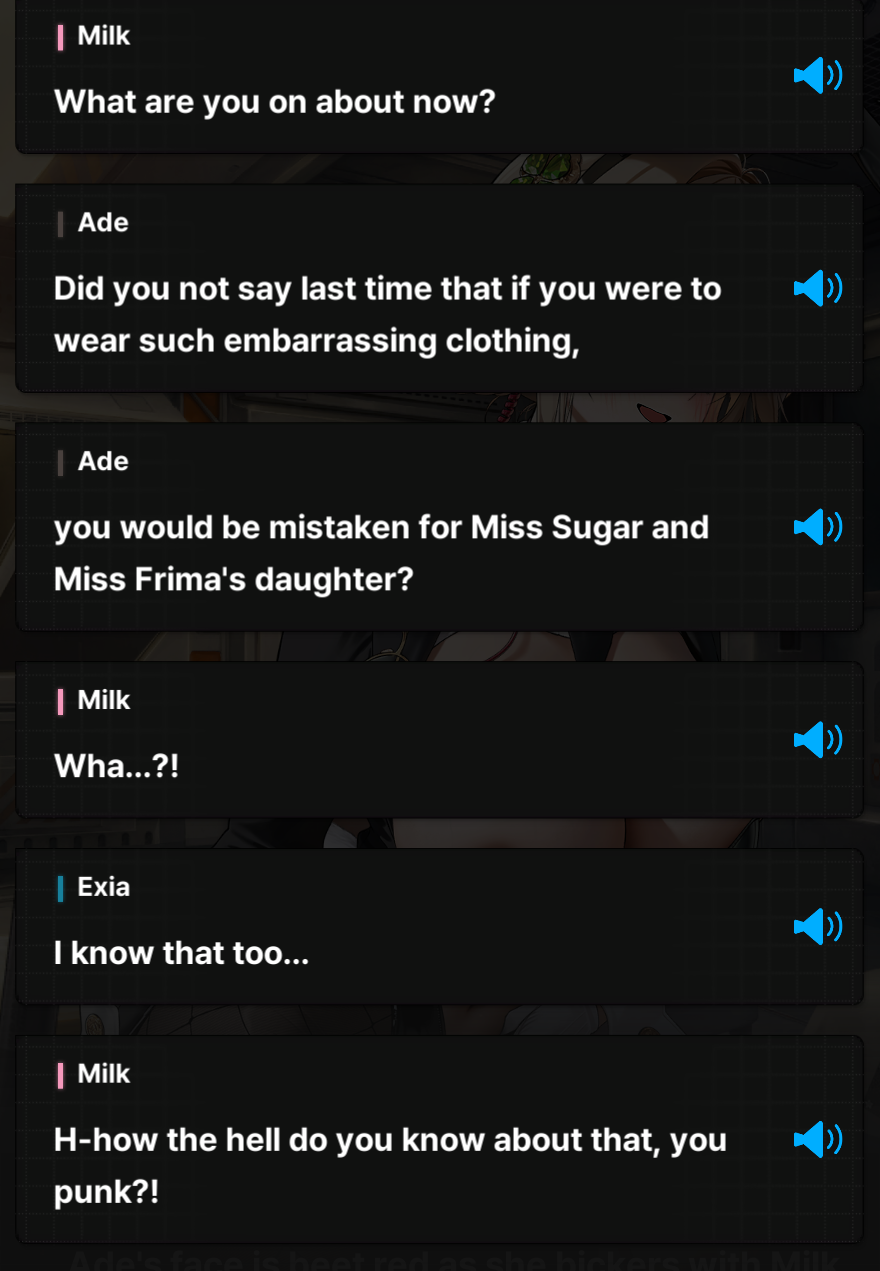
Task: Play Milk's line "What are you on about now?"
Action: coord(817,75)
